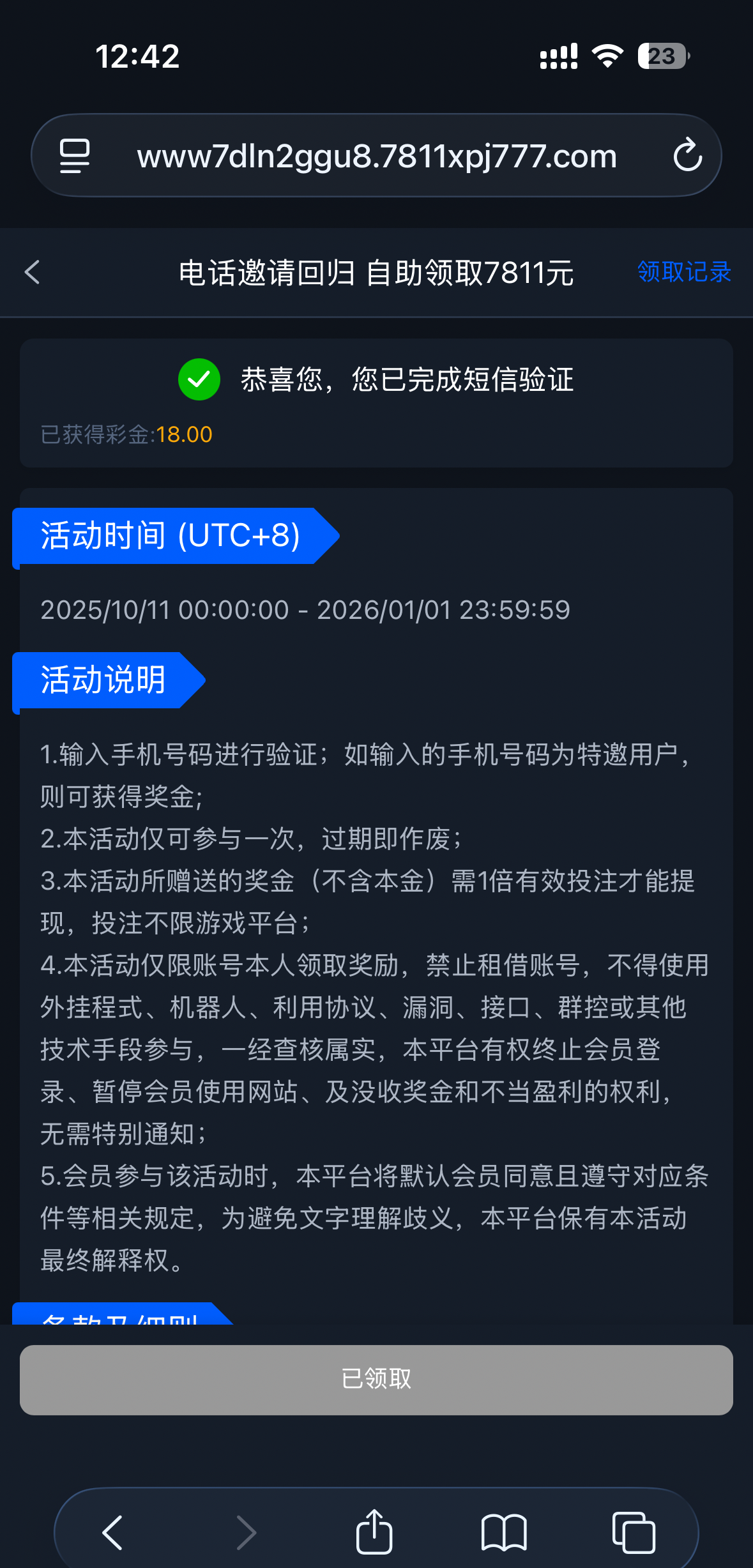This screenshot has height=1568, width=753.
Task: Tap the page reload icon in address bar
Action: click(688, 155)
